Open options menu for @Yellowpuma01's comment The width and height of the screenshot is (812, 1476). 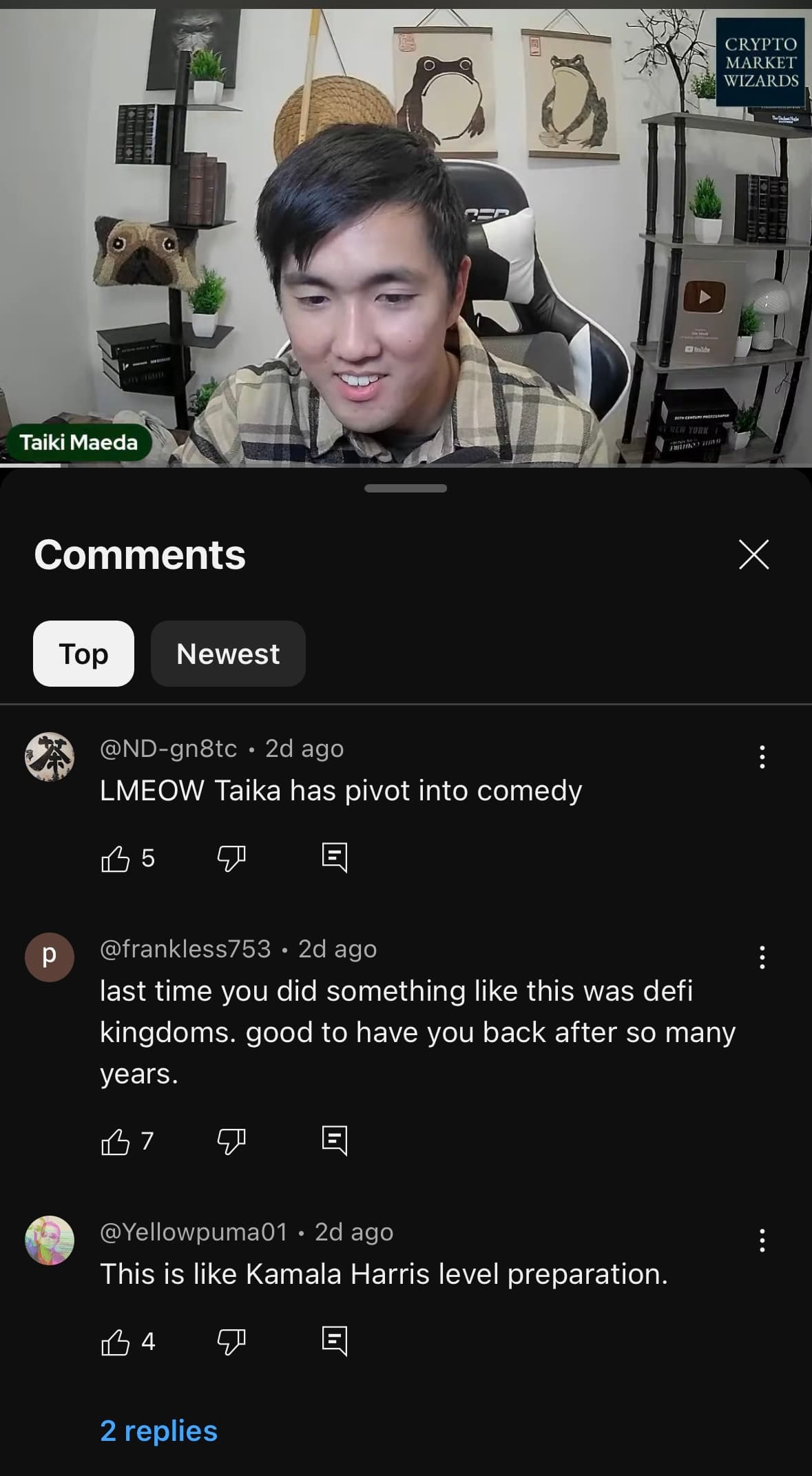762,1240
